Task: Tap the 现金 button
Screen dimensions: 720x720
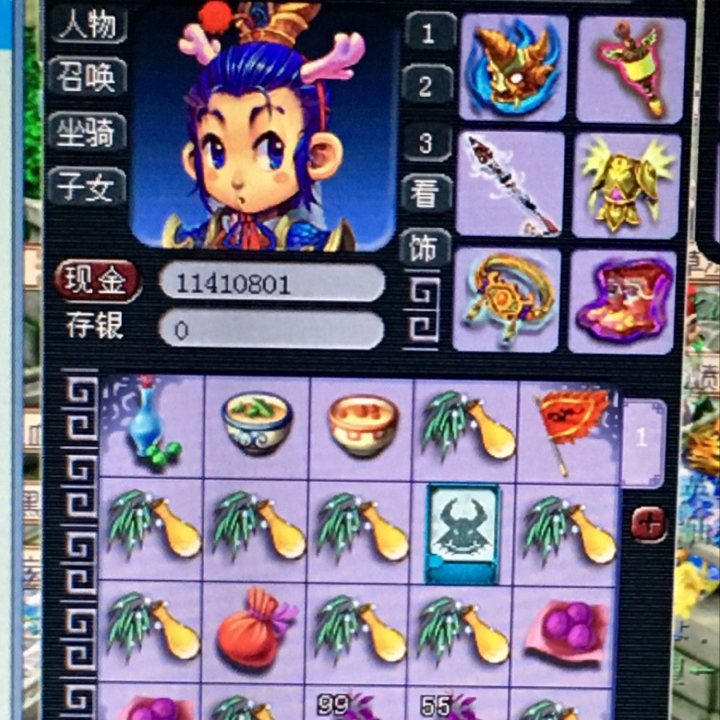Action: pos(96,282)
